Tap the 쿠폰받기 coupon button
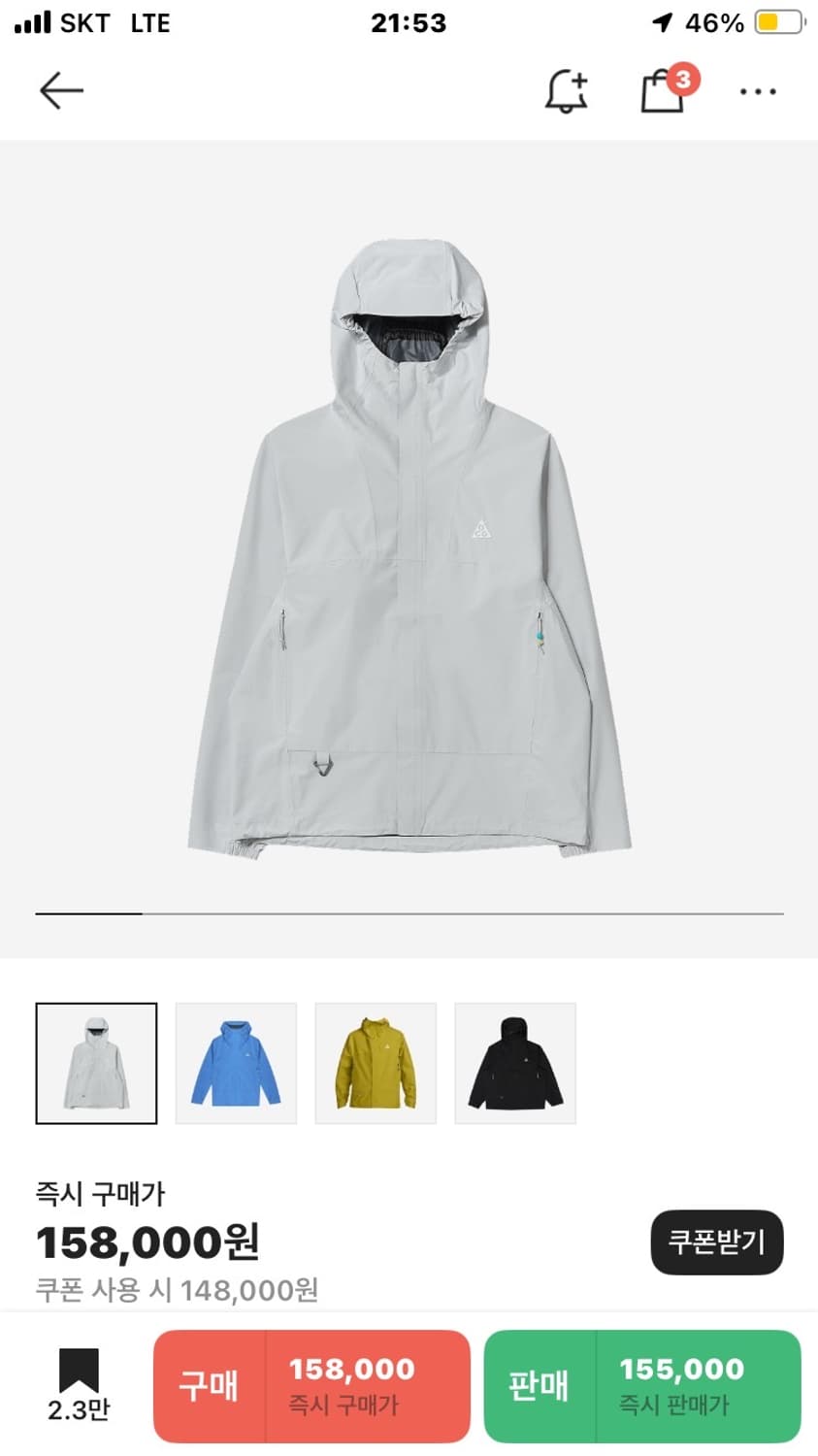The width and height of the screenshot is (818, 1456). tap(716, 1242)
